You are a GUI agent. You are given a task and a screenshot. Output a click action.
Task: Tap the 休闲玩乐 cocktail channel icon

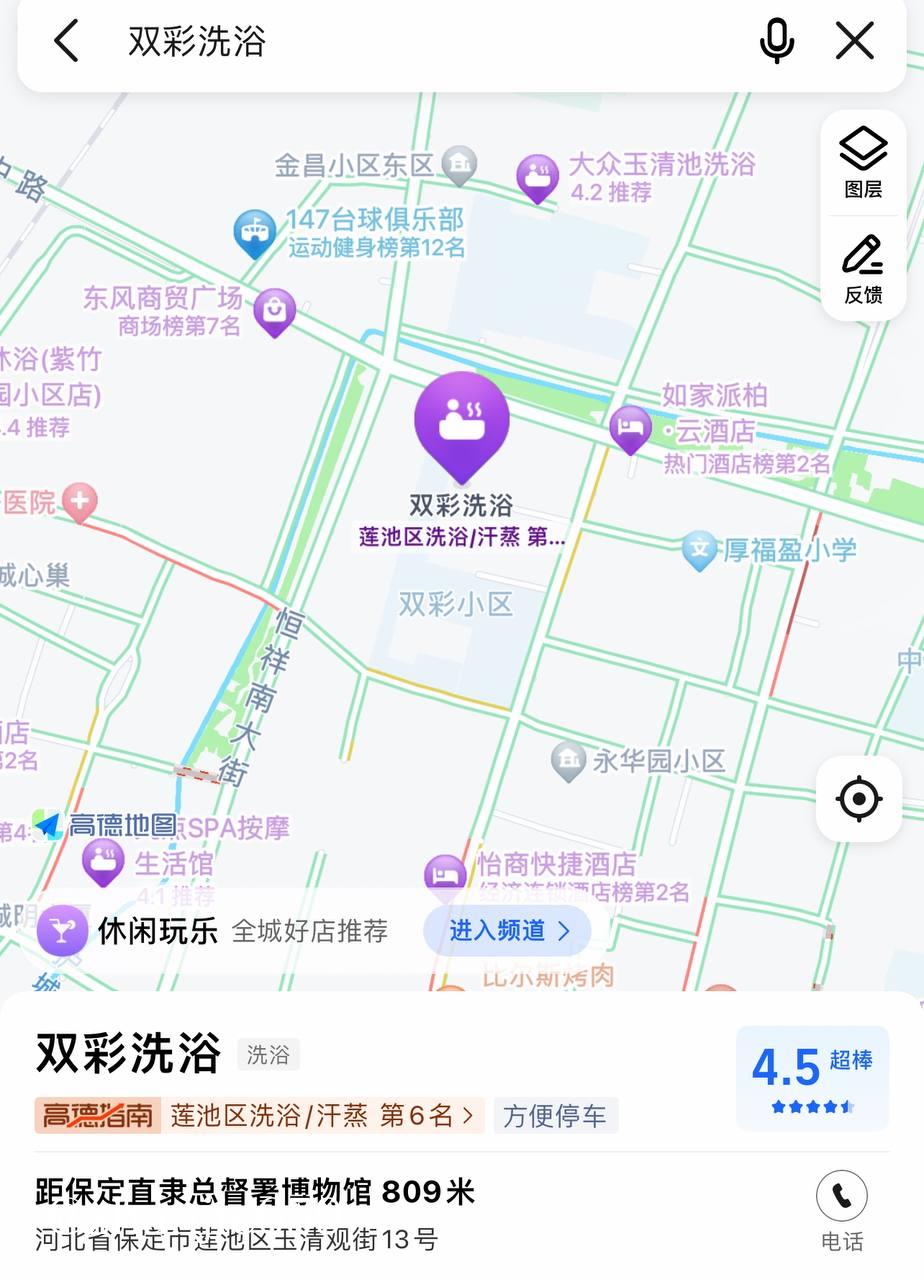pos(62,930)
